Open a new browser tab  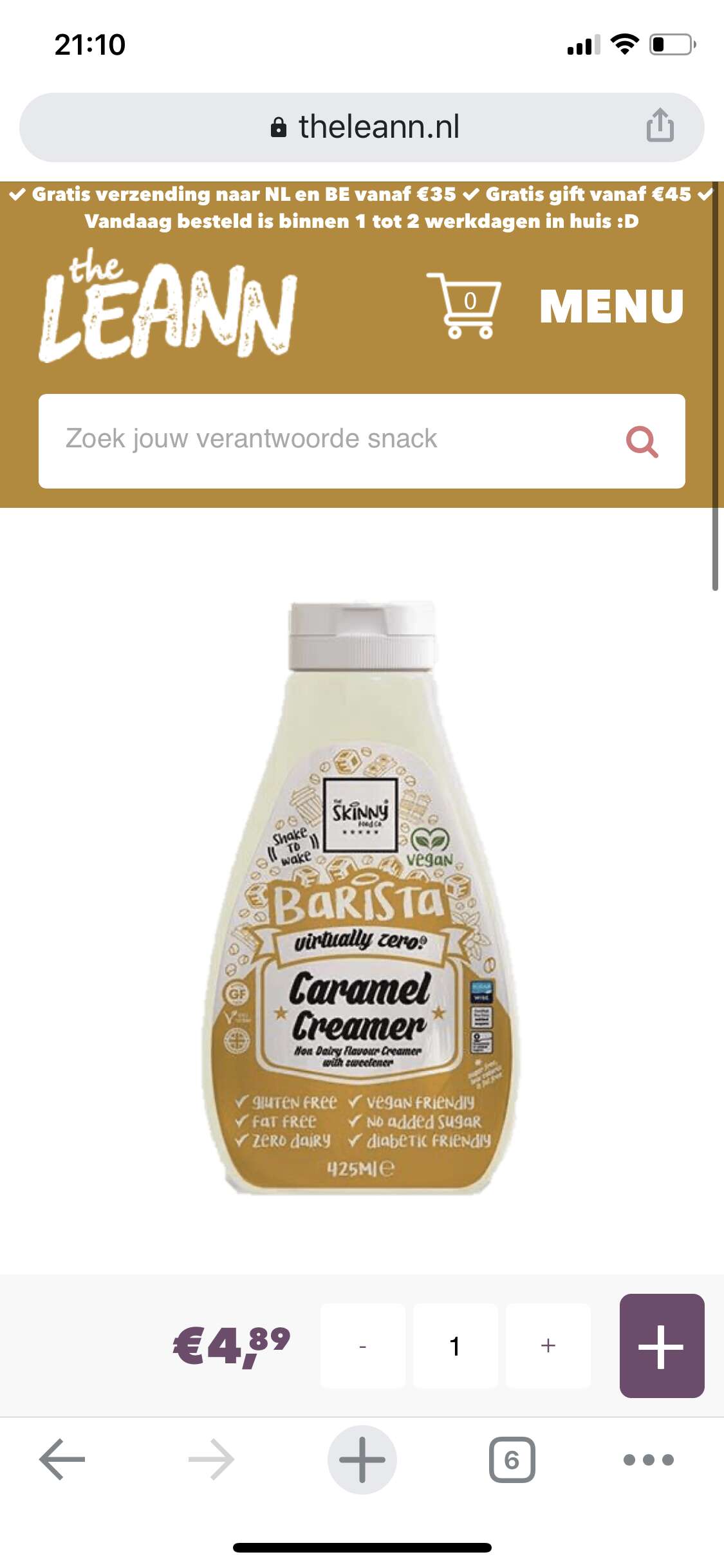tap(362, 1459)
